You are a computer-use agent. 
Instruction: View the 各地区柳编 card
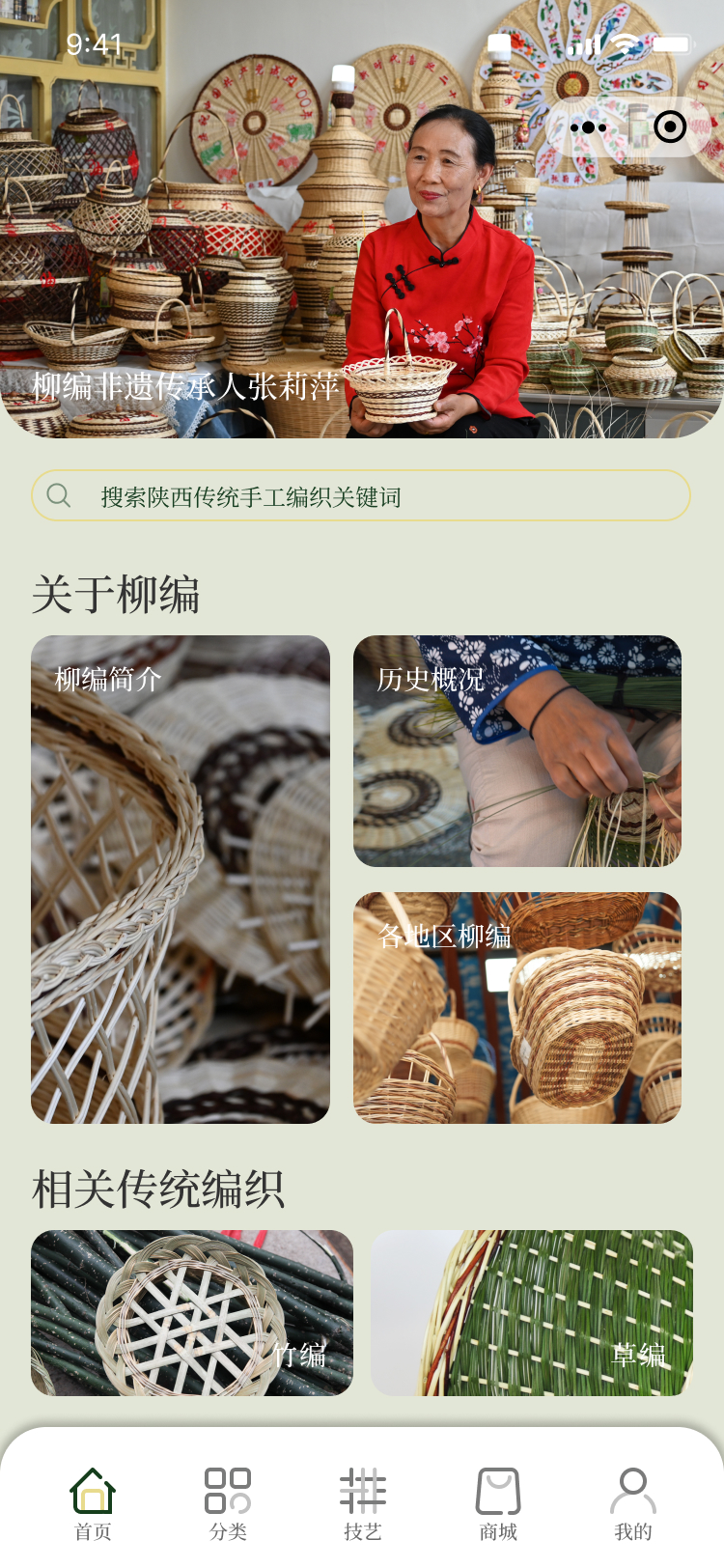517,1007
